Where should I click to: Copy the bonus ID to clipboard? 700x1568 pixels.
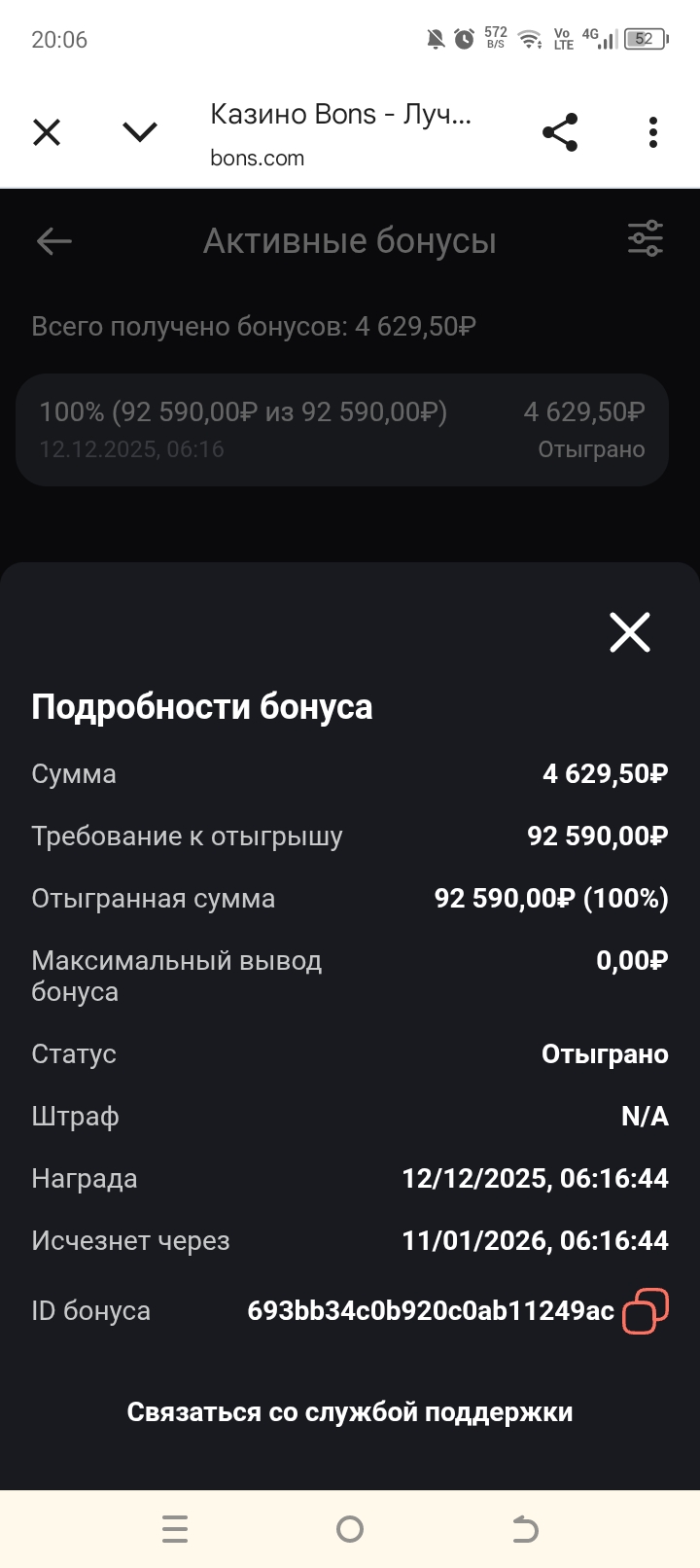(646, 1310)
